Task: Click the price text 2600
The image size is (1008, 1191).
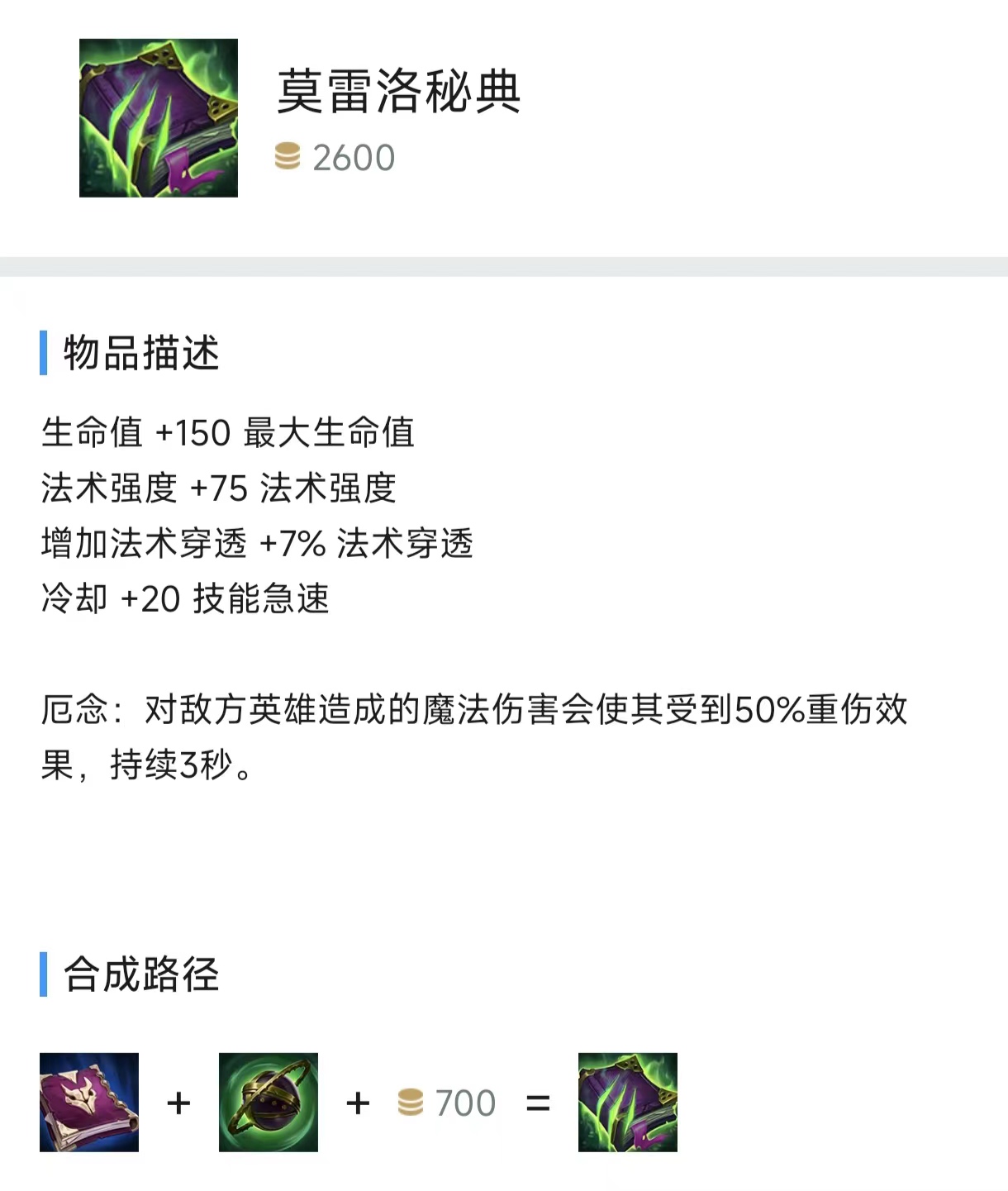Action: (x=354, y=156)
